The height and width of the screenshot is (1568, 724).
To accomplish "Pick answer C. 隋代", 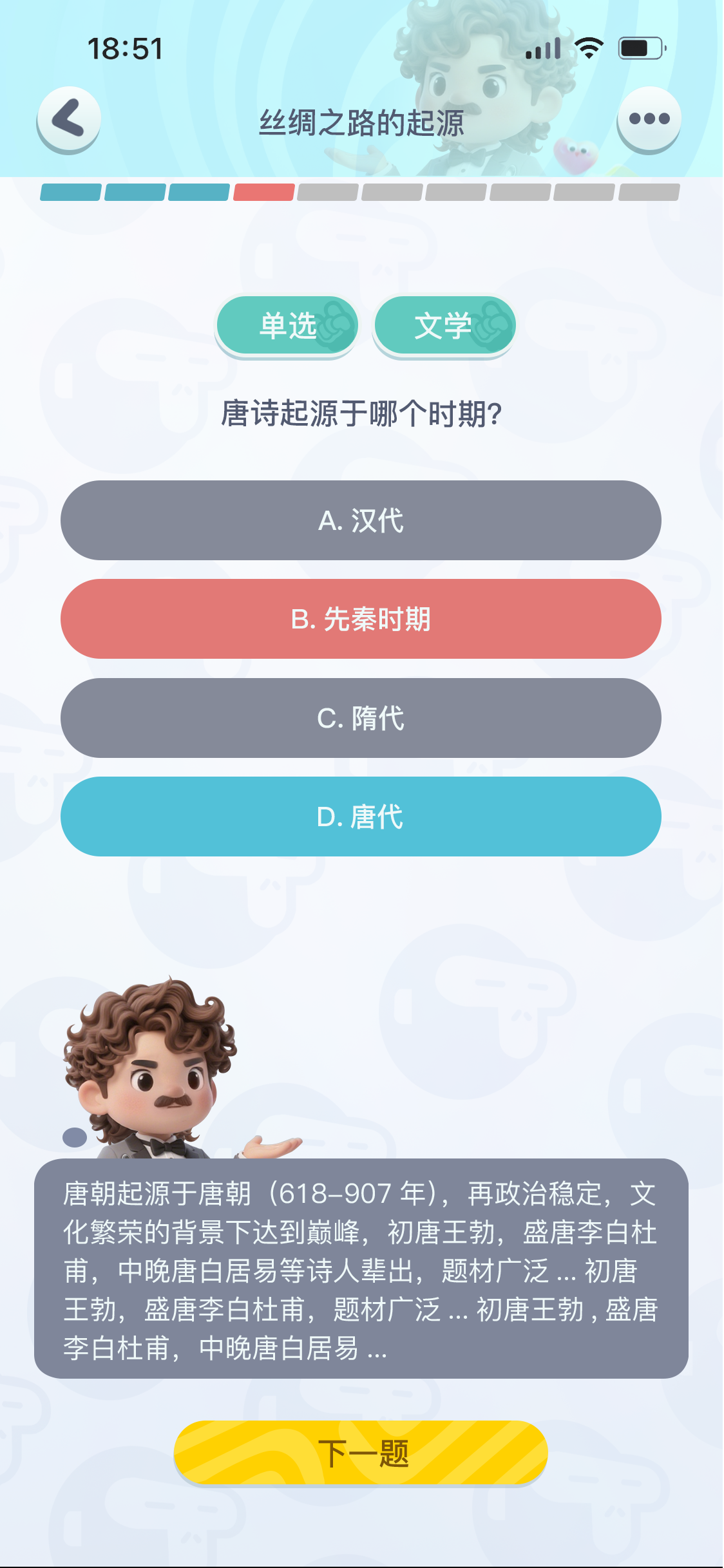I will [361, 718].
